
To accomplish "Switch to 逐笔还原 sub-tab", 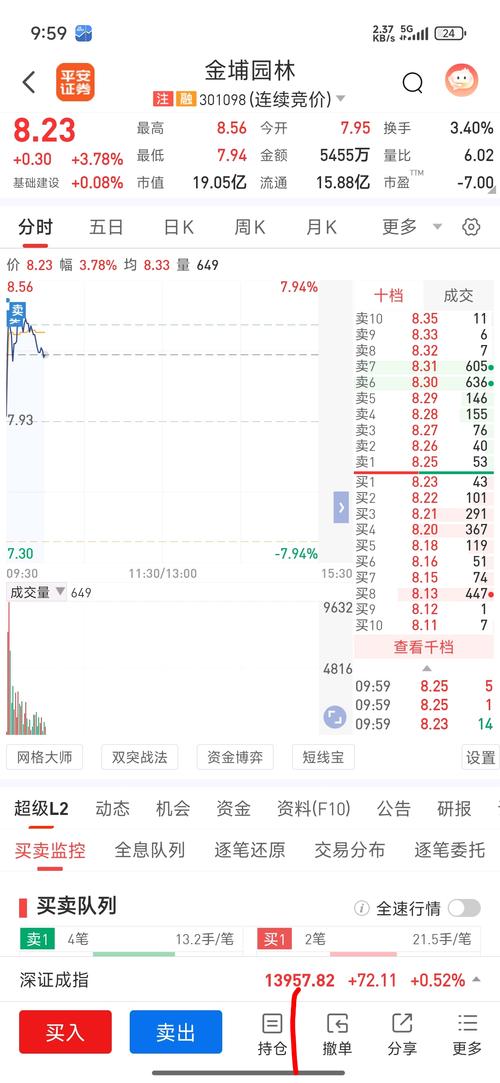I will click(249, 850).
